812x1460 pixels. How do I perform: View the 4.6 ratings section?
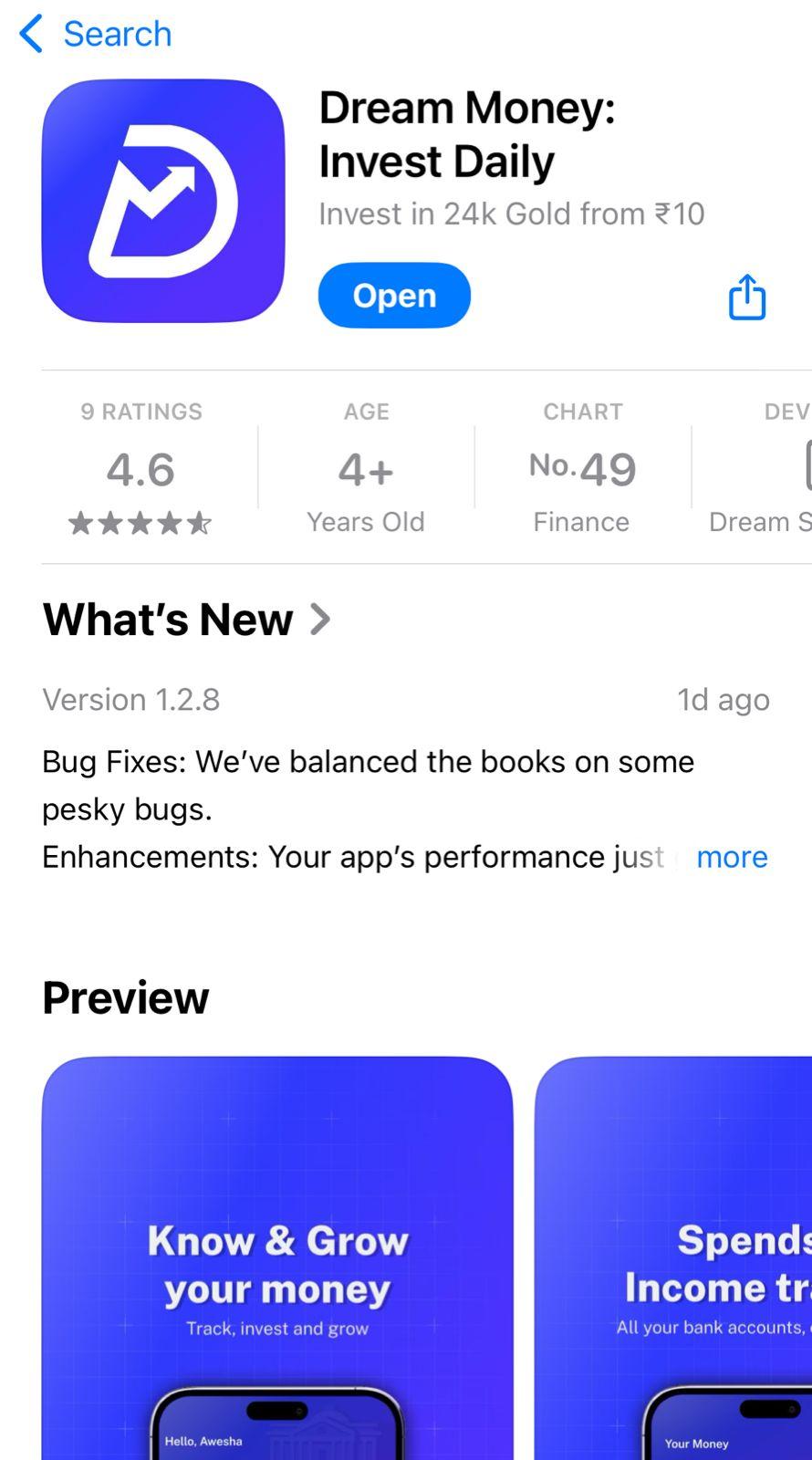(141, 470)
